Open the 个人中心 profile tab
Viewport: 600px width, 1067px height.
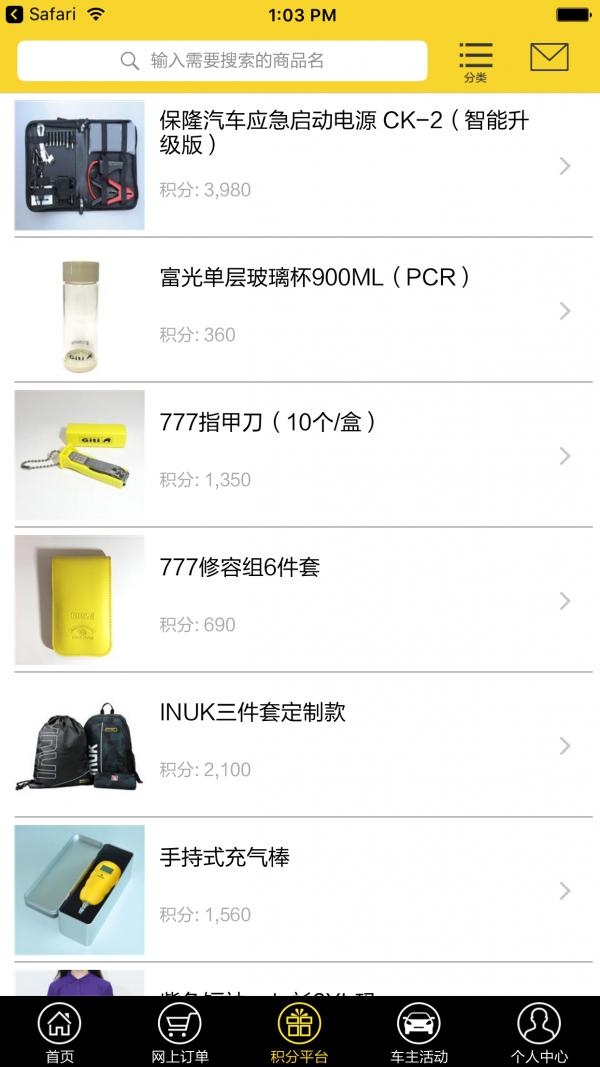coord(539,1032)
